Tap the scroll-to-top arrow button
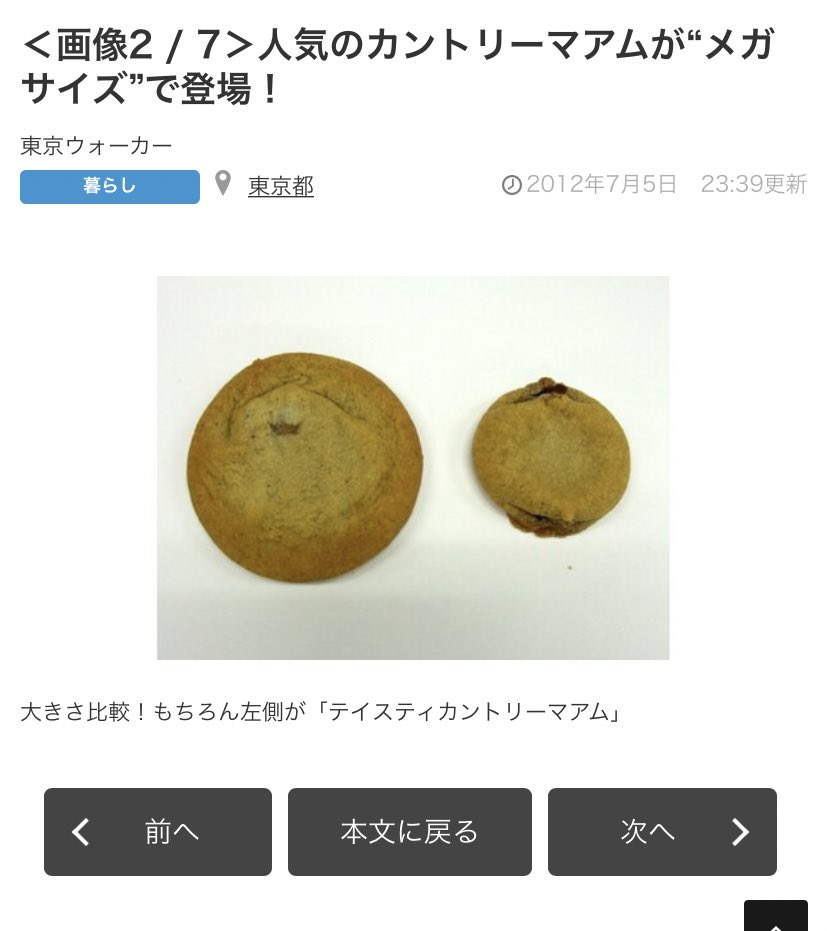This screenshot has width=827, height=931. point(776,918)
